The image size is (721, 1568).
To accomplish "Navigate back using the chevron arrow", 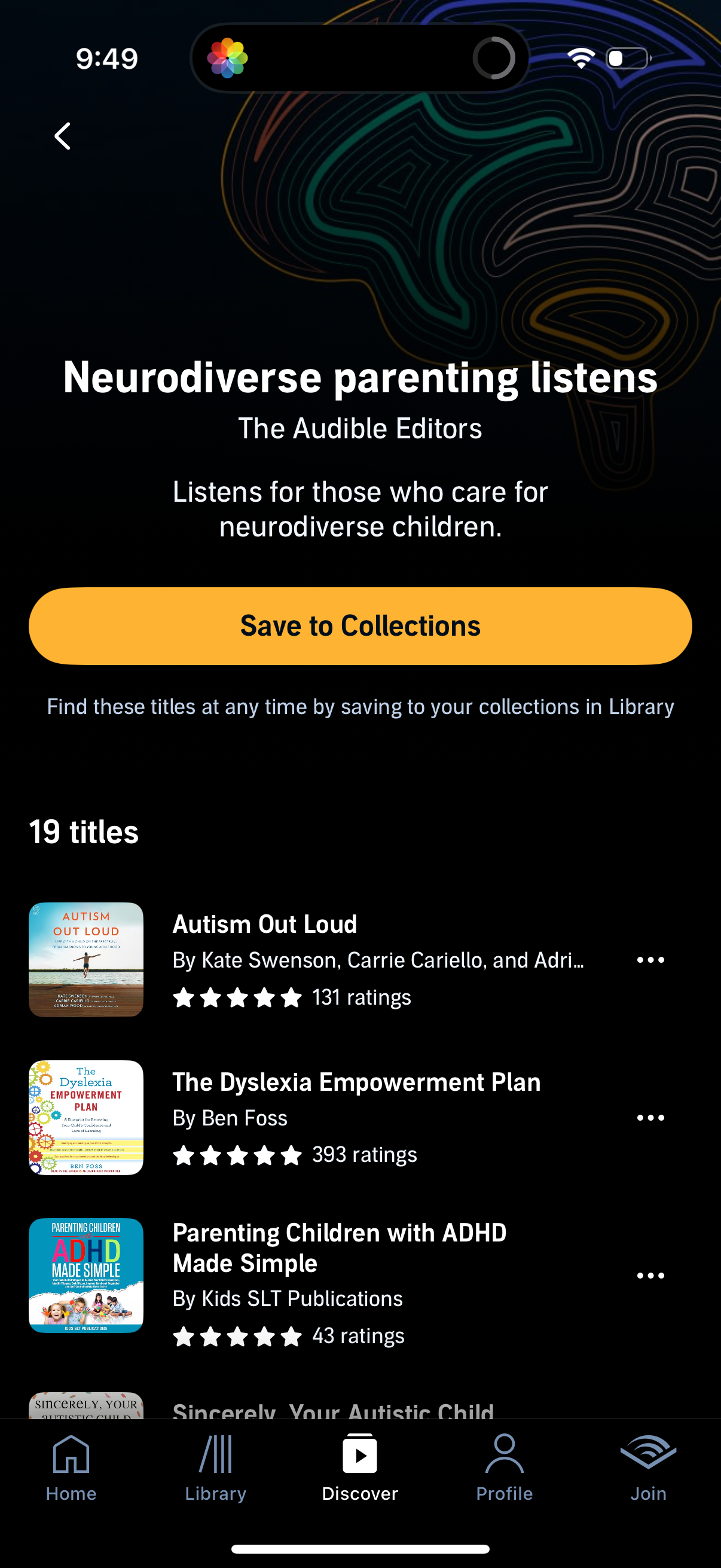I will [x=62, y=135].
